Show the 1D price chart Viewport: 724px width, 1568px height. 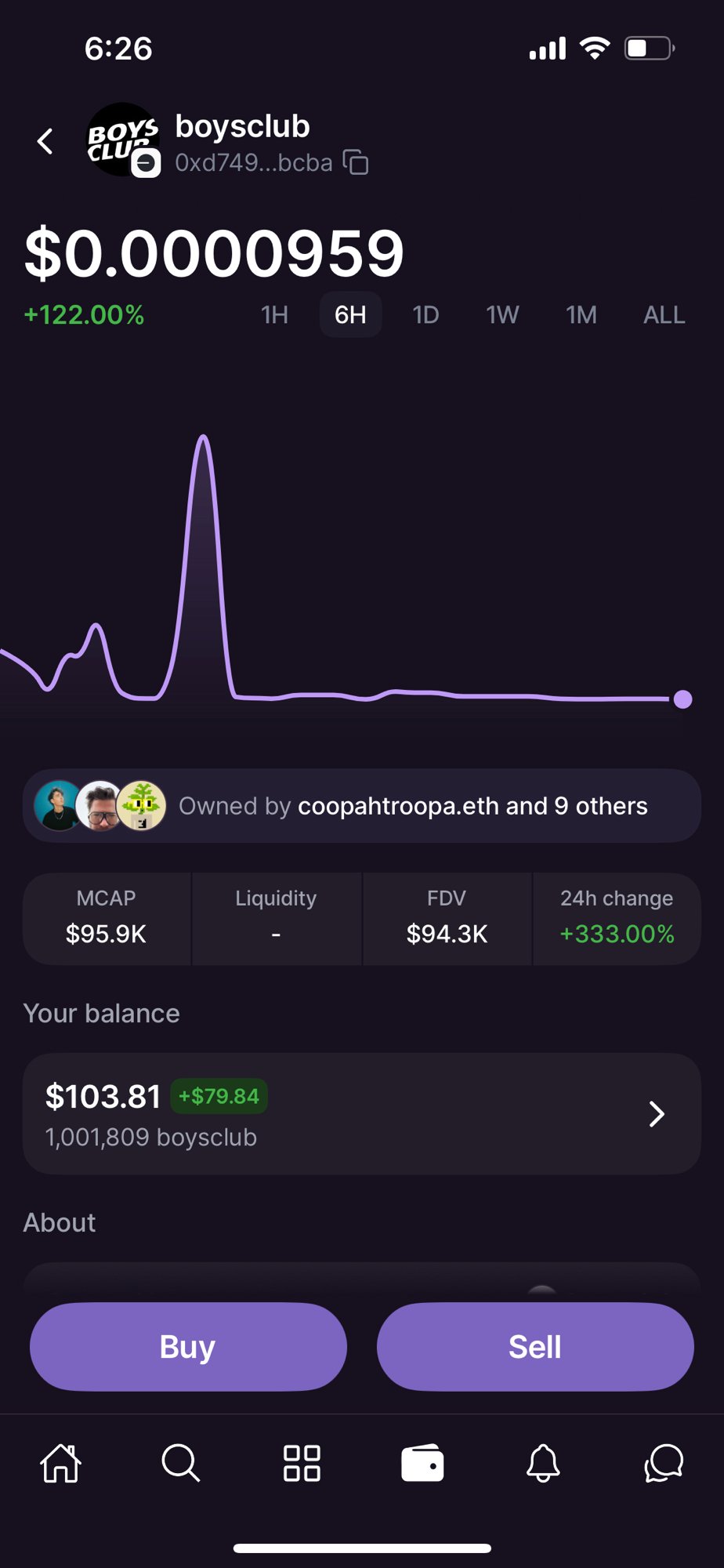click(425, 315)
